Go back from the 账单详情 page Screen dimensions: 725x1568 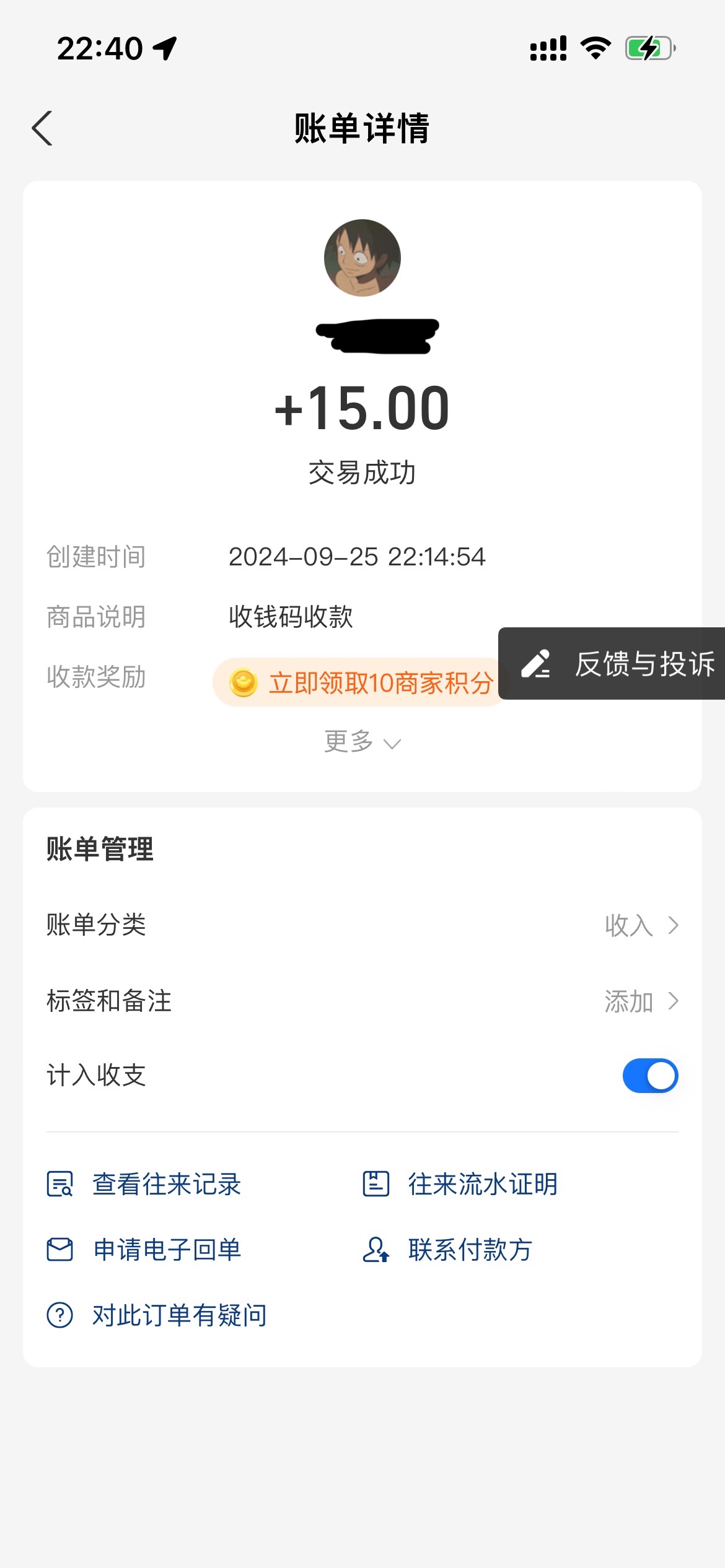tap(42, 128)
